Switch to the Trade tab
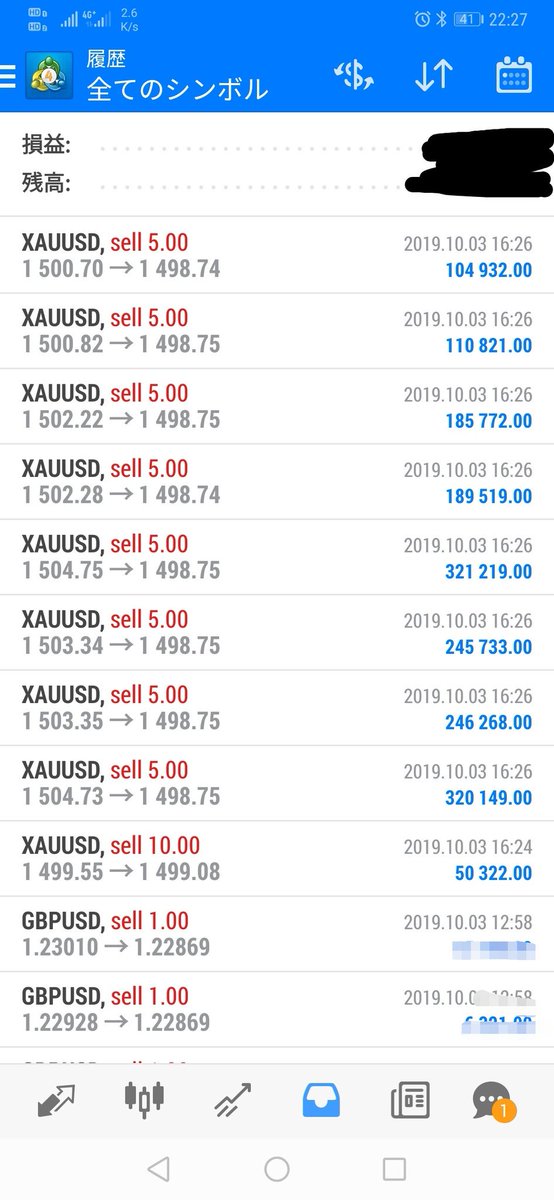Image resolution: width=554 pixels, height=1200 pixels. [x=232, y=1100]
